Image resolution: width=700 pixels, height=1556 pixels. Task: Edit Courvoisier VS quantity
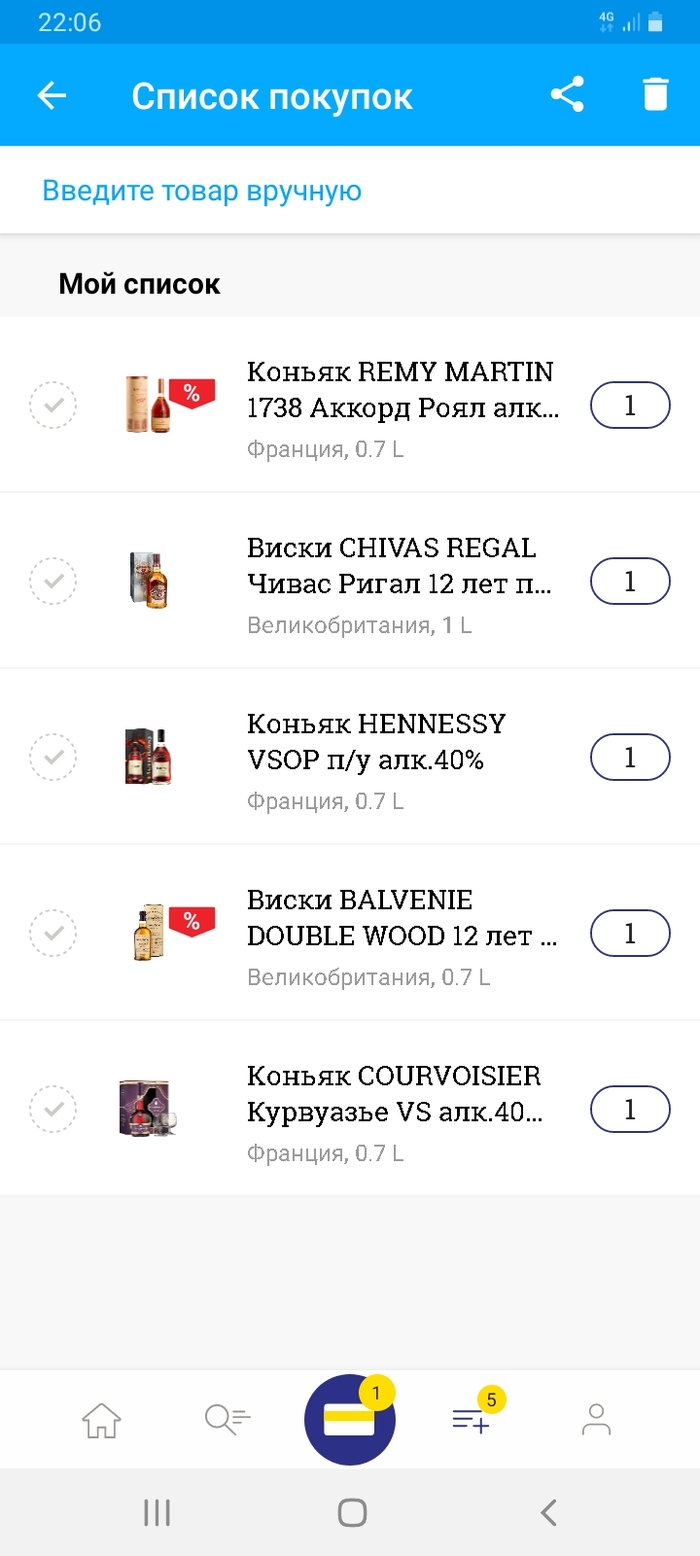pyautogui.click(x=630, y=1109)
